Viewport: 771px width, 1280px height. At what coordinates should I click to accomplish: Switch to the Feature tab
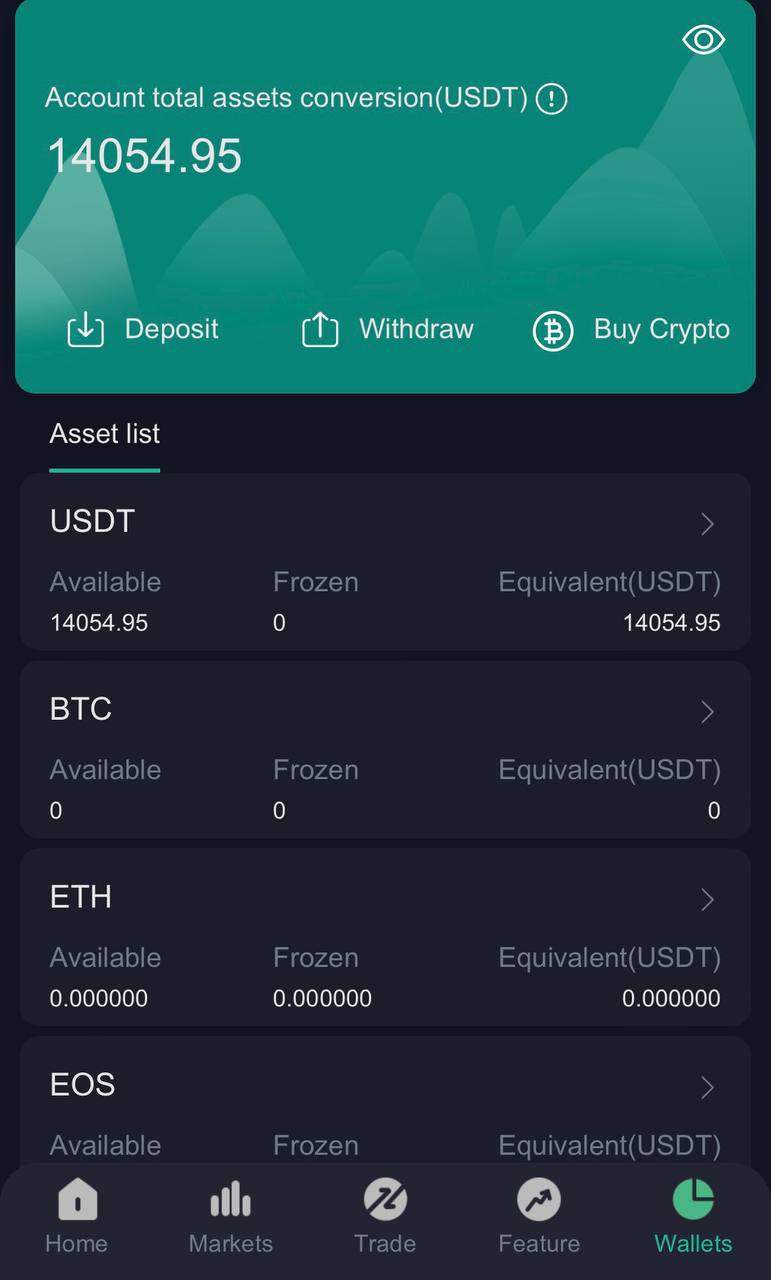[539, 1215]
